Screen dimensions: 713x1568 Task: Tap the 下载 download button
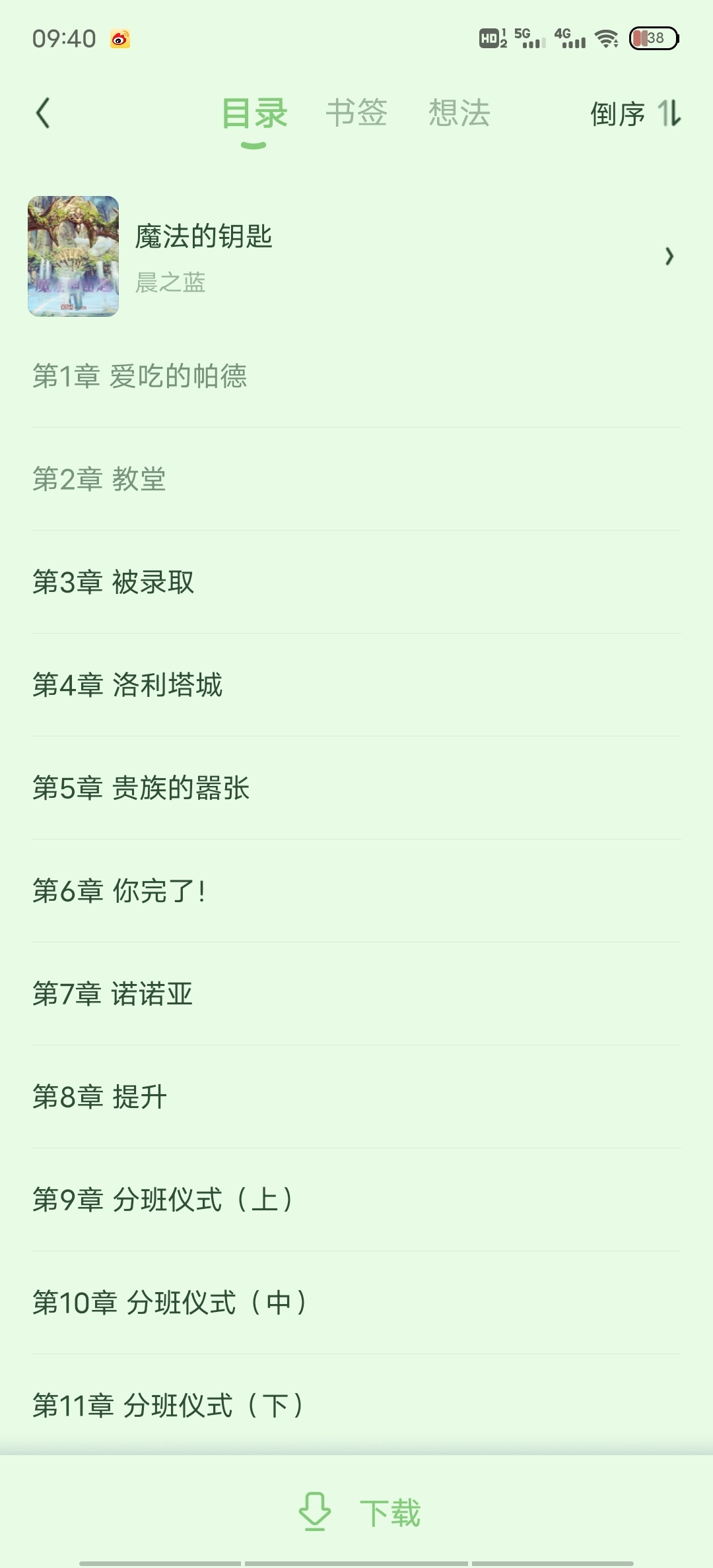point(359,1513)
